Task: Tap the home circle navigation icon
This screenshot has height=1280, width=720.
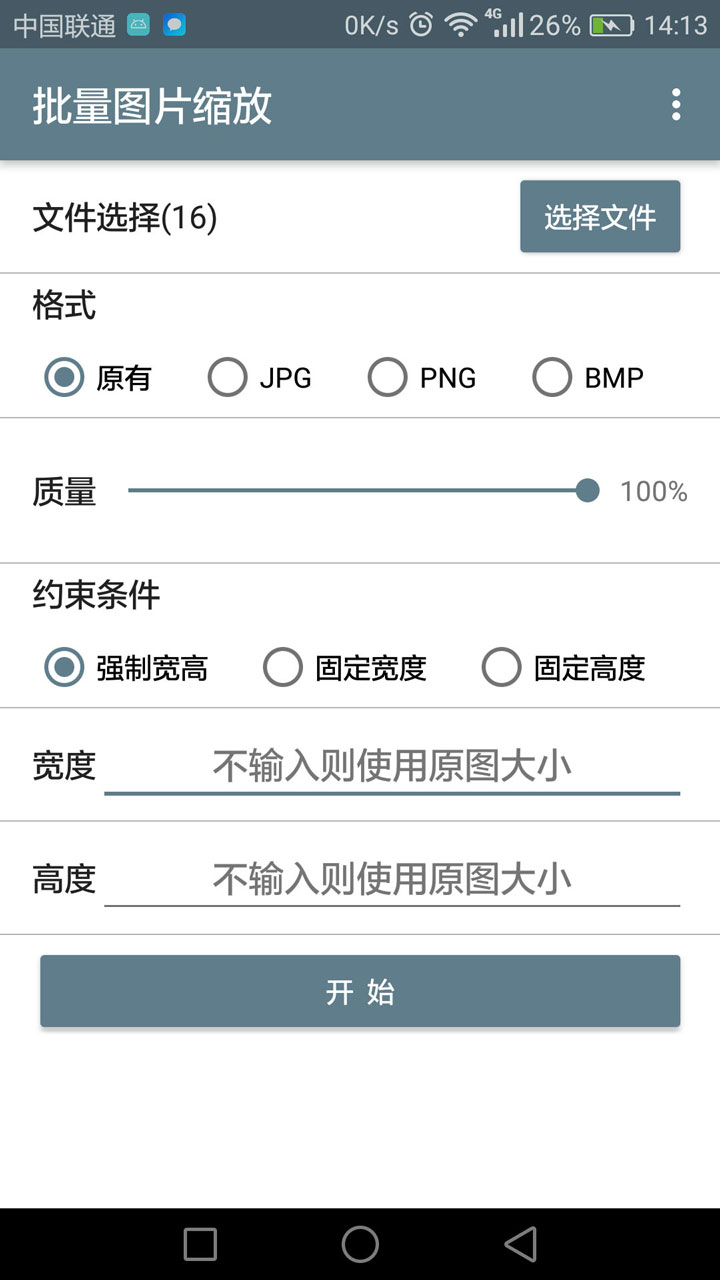Action: (360, 1243)
